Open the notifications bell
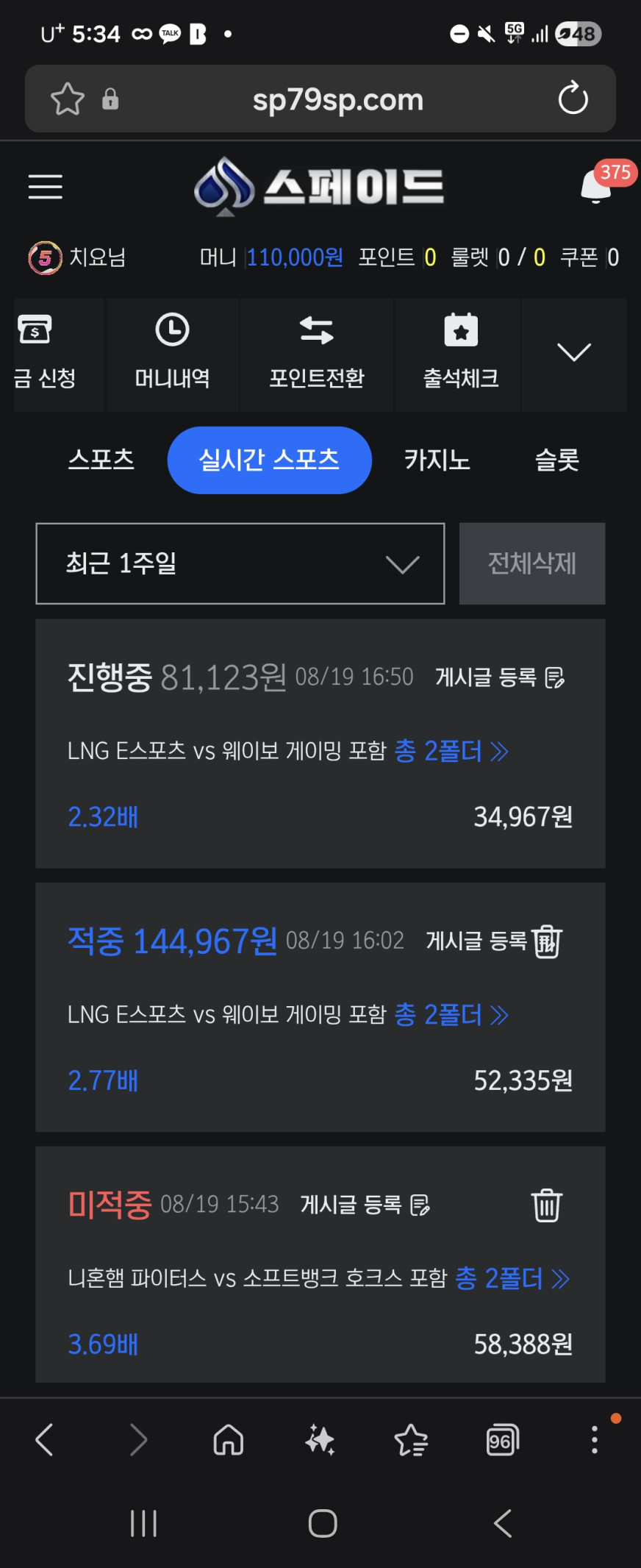Screen dimensions: 641x1568 596,187
